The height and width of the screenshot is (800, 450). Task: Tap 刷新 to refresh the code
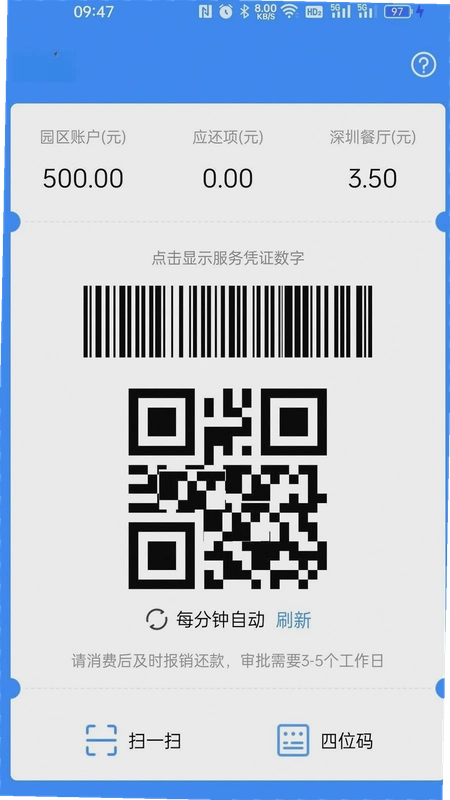pyautogui.click(x=293, y=620)
